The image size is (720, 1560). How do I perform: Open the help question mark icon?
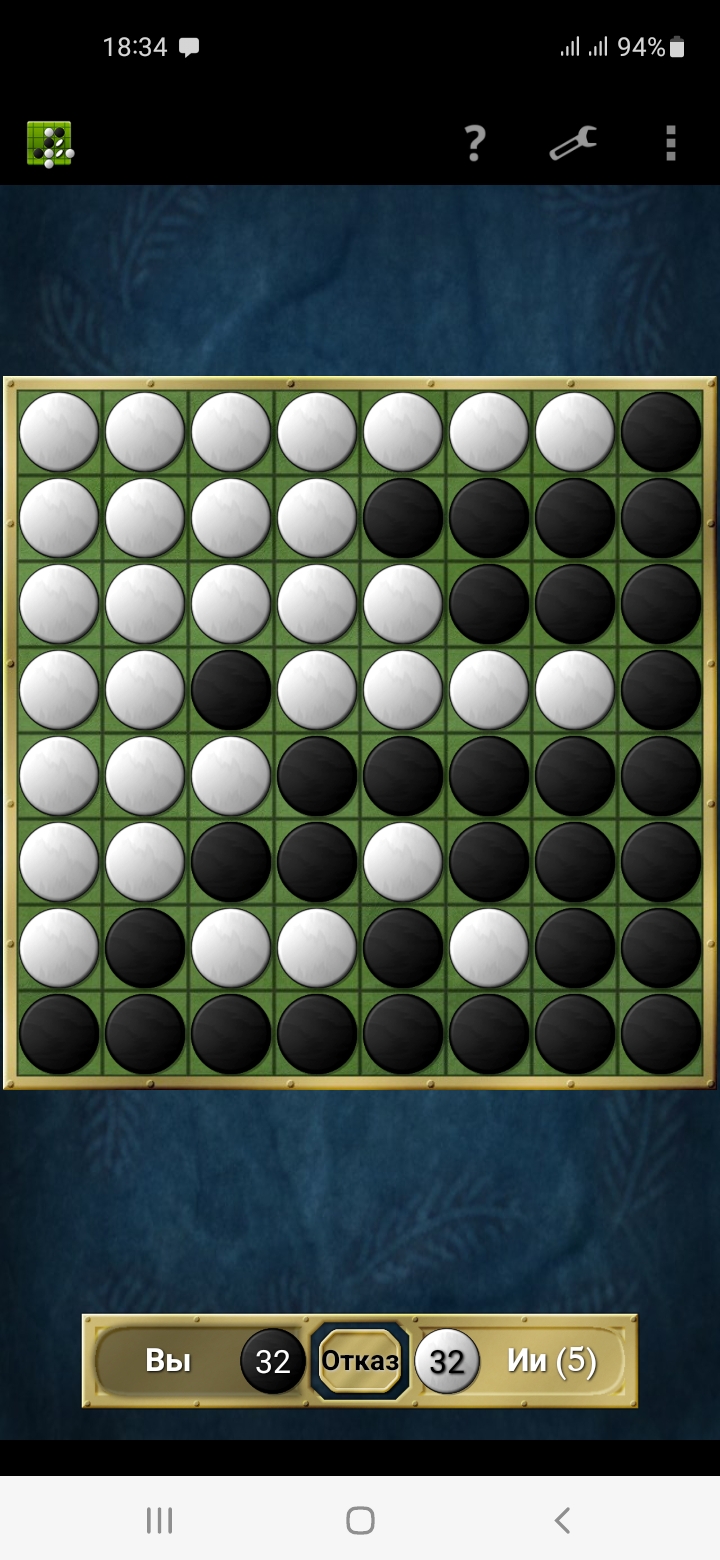click(x=475, y=144)
